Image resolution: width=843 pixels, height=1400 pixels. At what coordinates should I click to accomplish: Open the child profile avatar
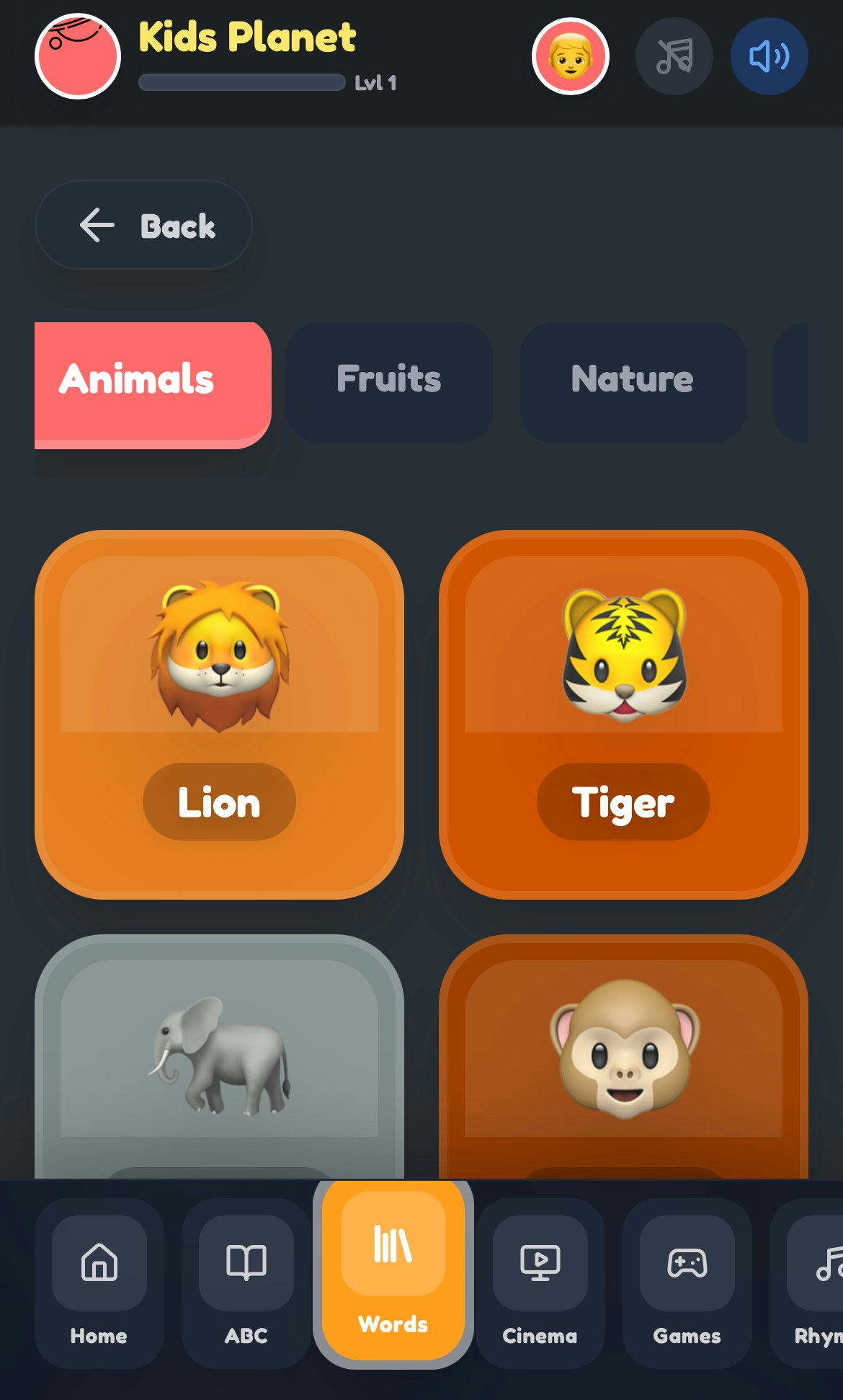(570, 56)
